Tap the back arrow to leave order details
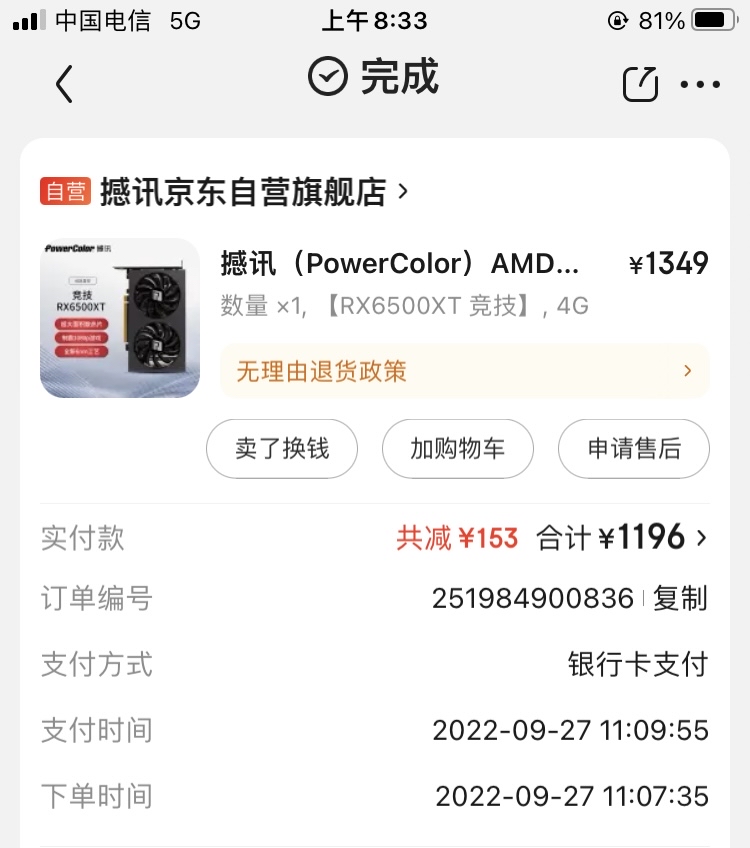Viewport: 750px width, 848px height. [x=64, y=84]
